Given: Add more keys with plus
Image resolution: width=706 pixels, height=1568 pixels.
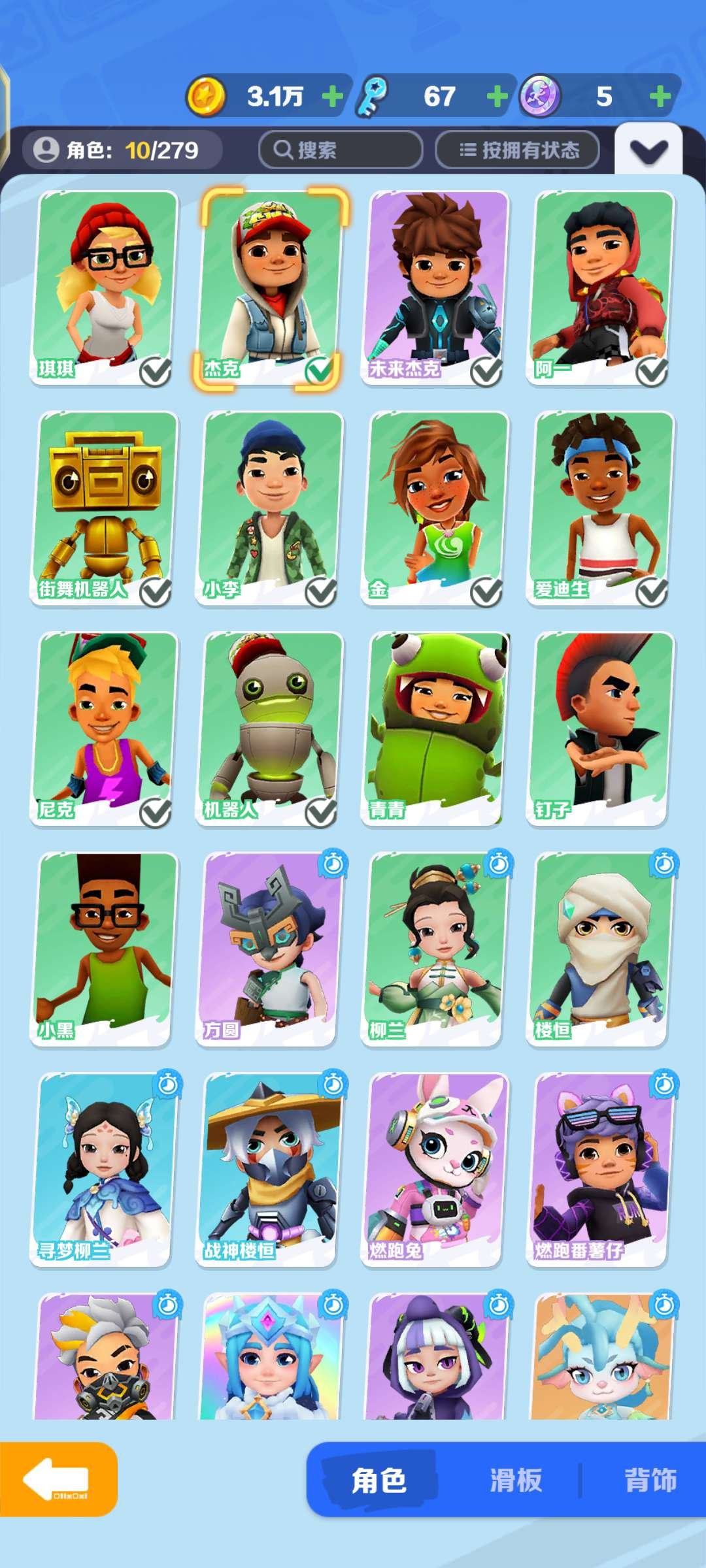Looking at the screenshot, I should 497,97.
